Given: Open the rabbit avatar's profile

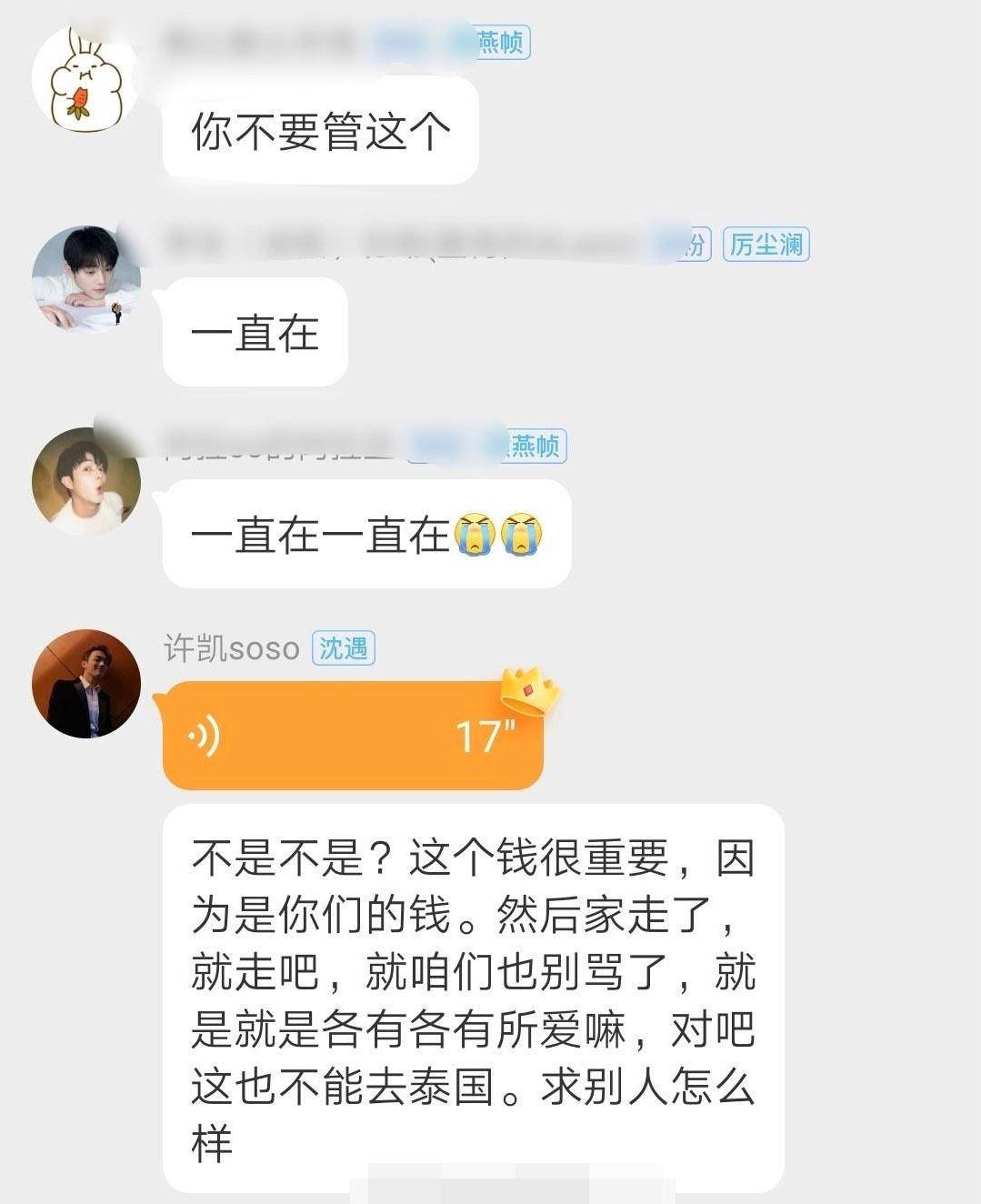Looking at the screenshot, I should tap(85, 80).
